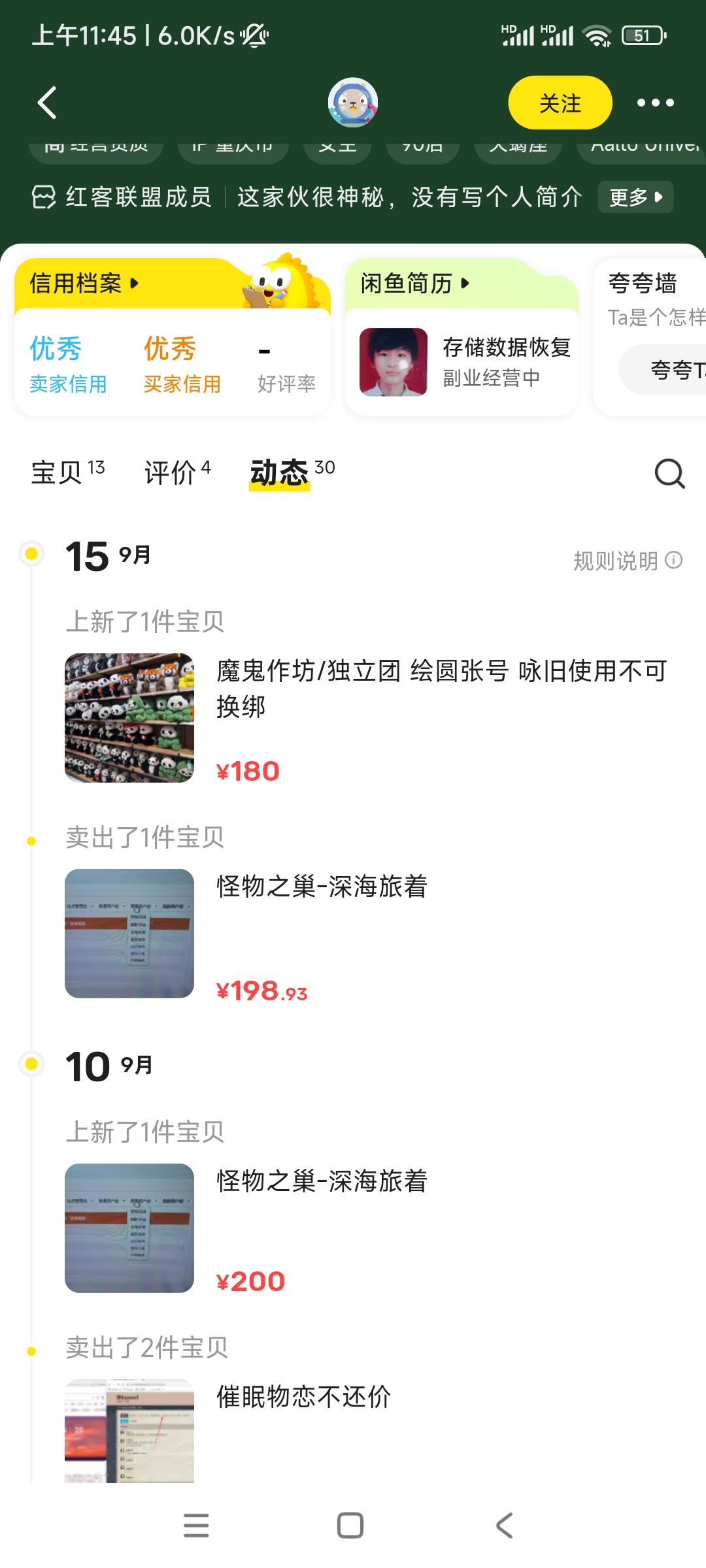Tap the 关注 follow button
Viewport: 706px width, 1568px height.
(x=560, y=103)
